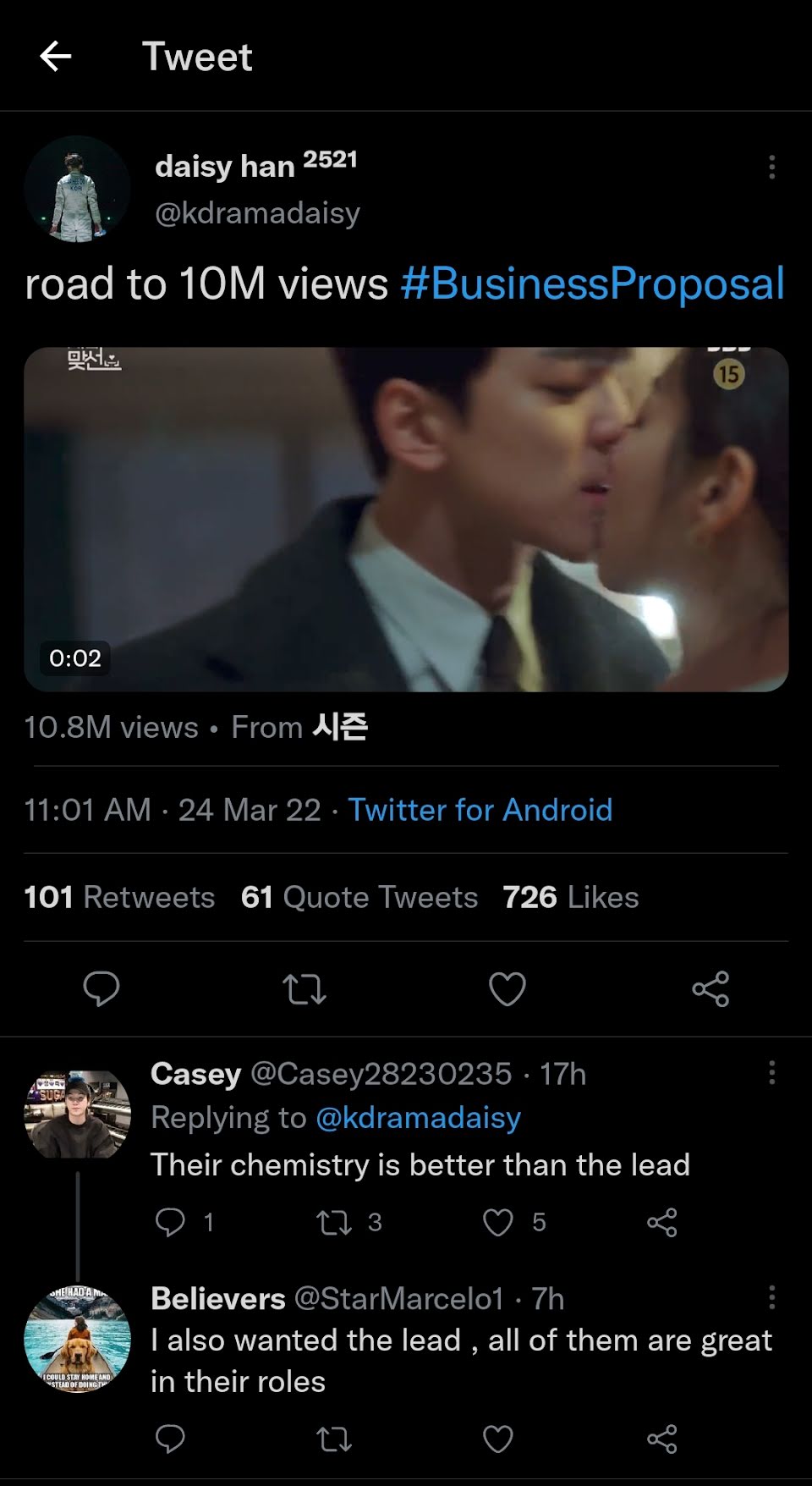Like the Believers reply
Image resolution: width=812 pixels, height=1486 pixels.
pos(498,1439)
